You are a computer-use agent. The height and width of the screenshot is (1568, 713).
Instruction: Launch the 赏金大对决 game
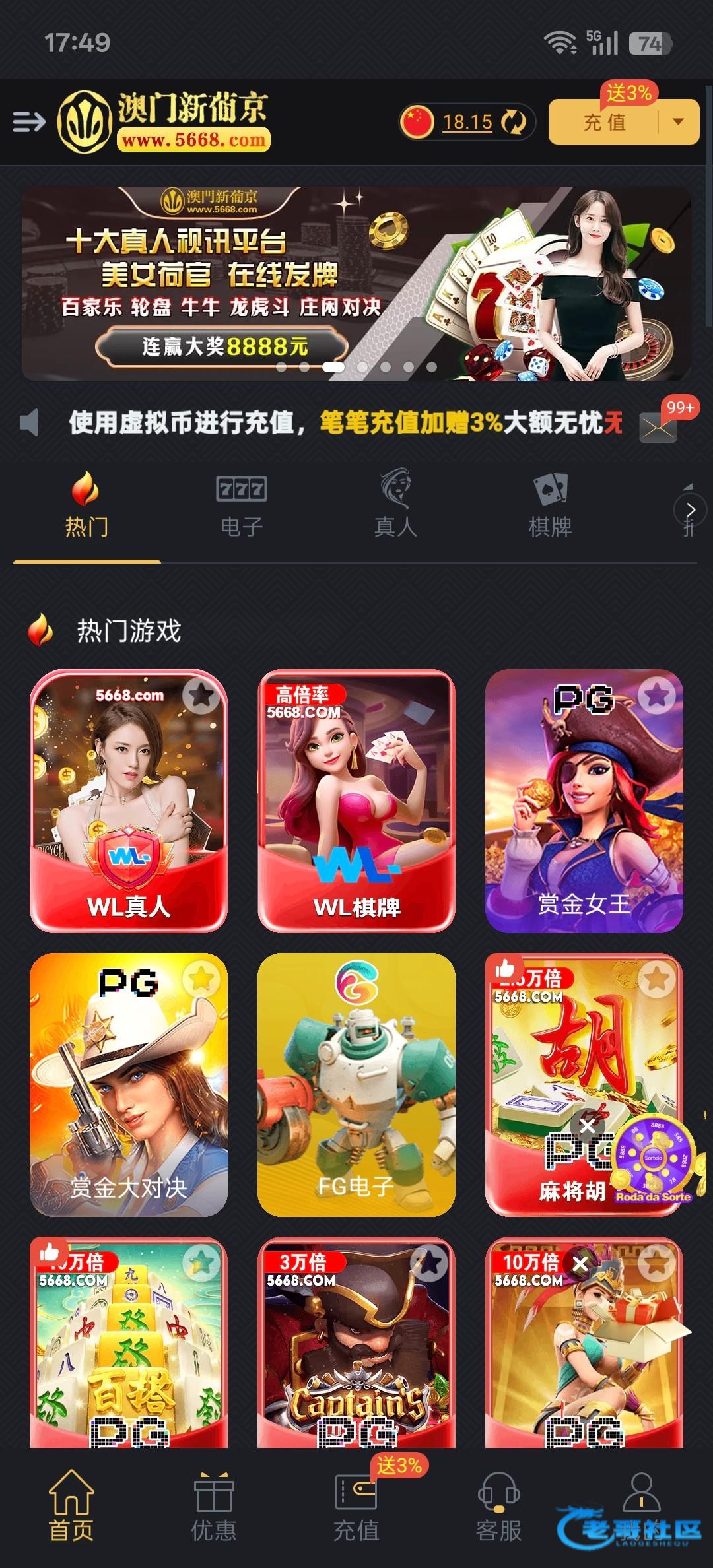(129, 1086)
